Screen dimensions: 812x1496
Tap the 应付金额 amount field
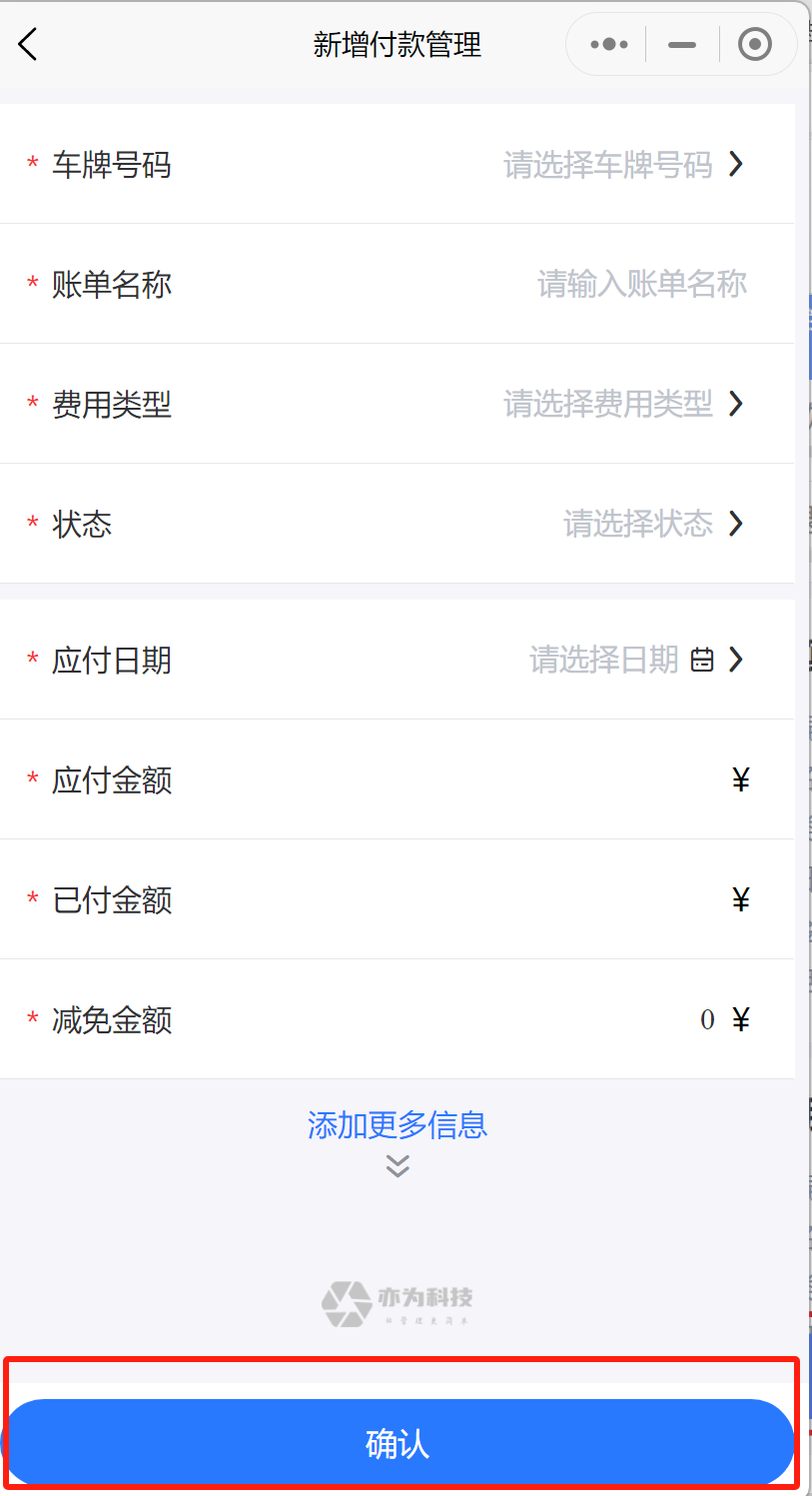tap(599, 779)
